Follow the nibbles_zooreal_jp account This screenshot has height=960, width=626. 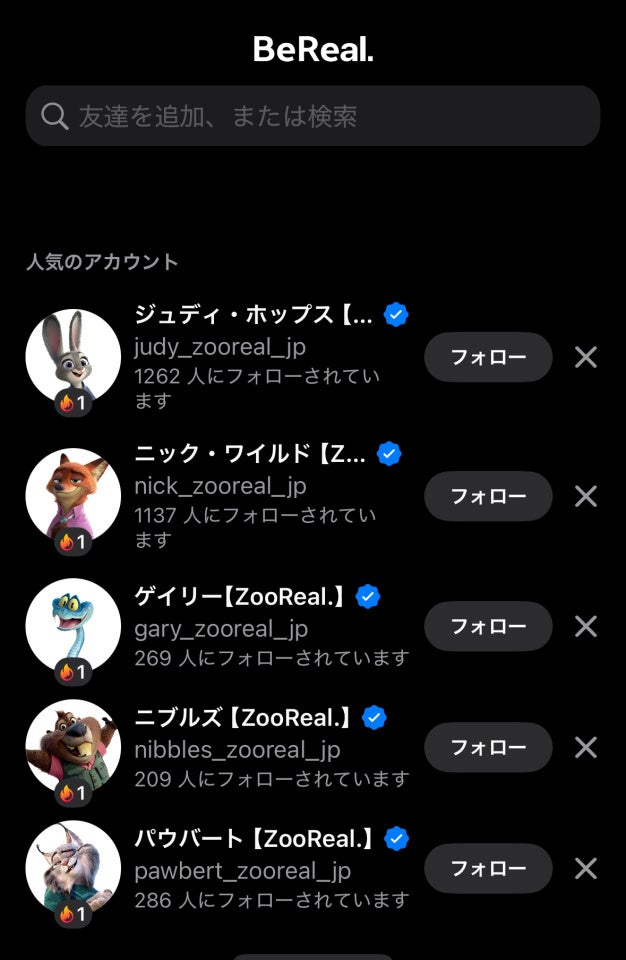coord(488,747)
